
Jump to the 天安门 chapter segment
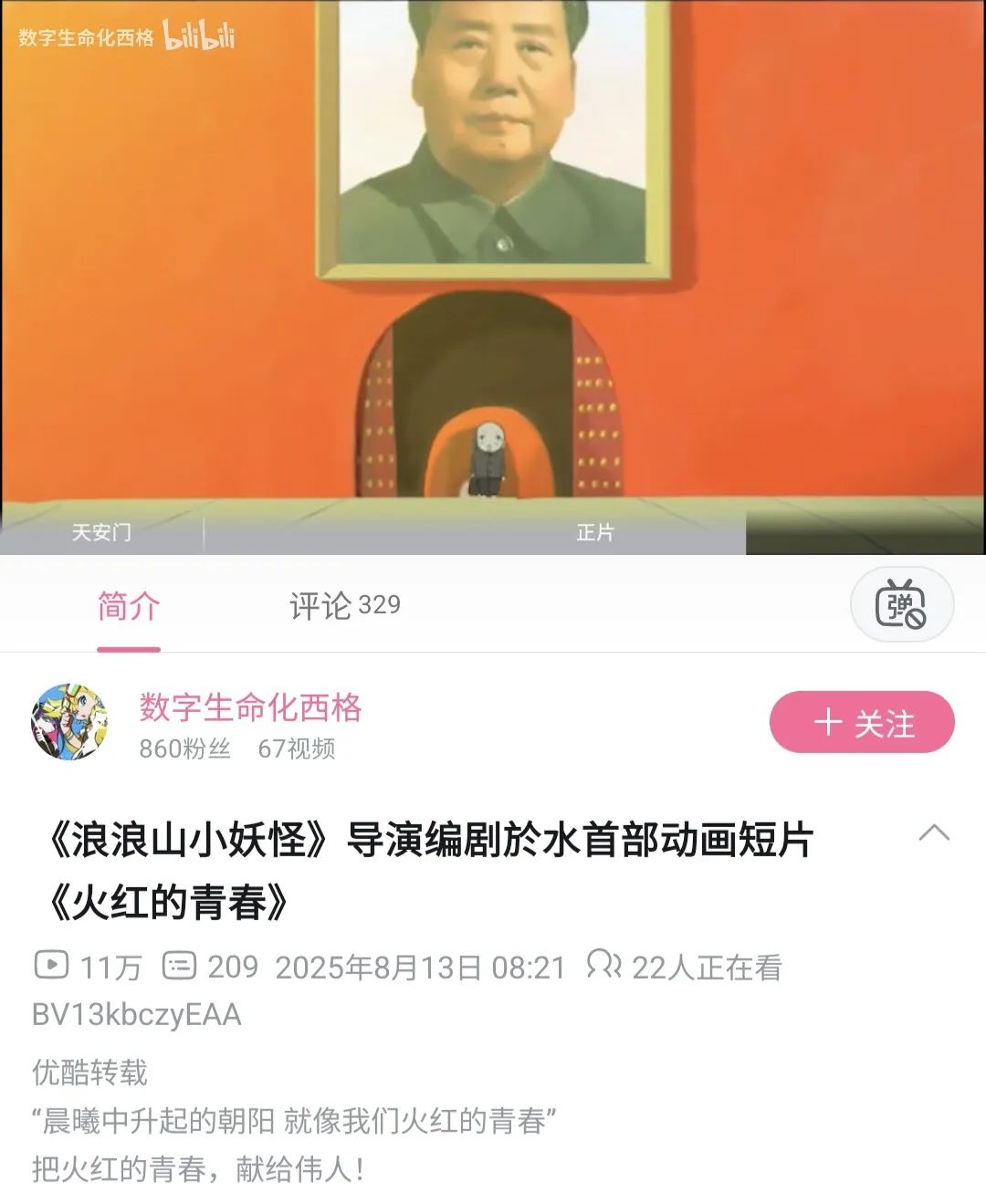101,532
